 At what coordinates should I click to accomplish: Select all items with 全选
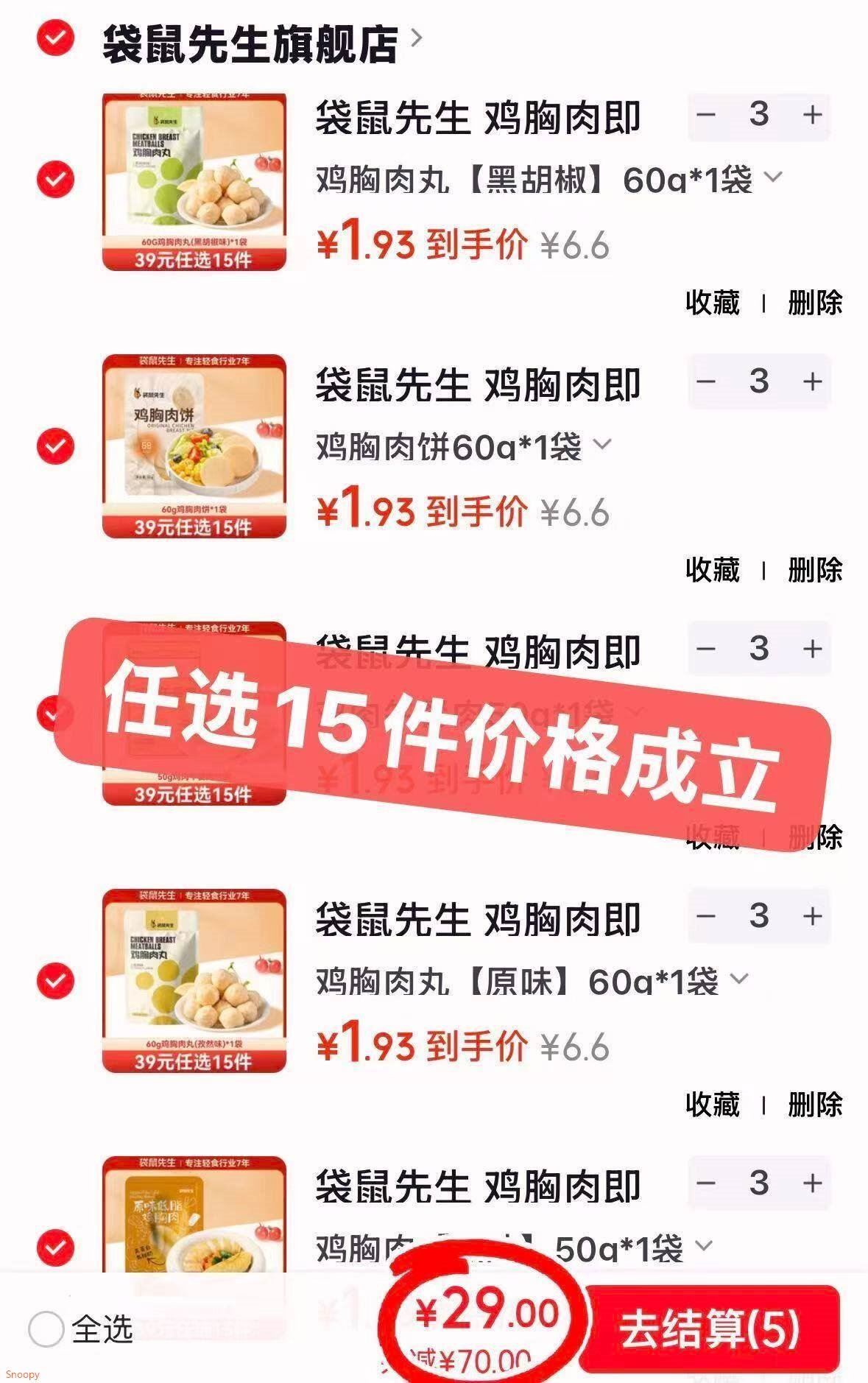[x=46, y=1329]
